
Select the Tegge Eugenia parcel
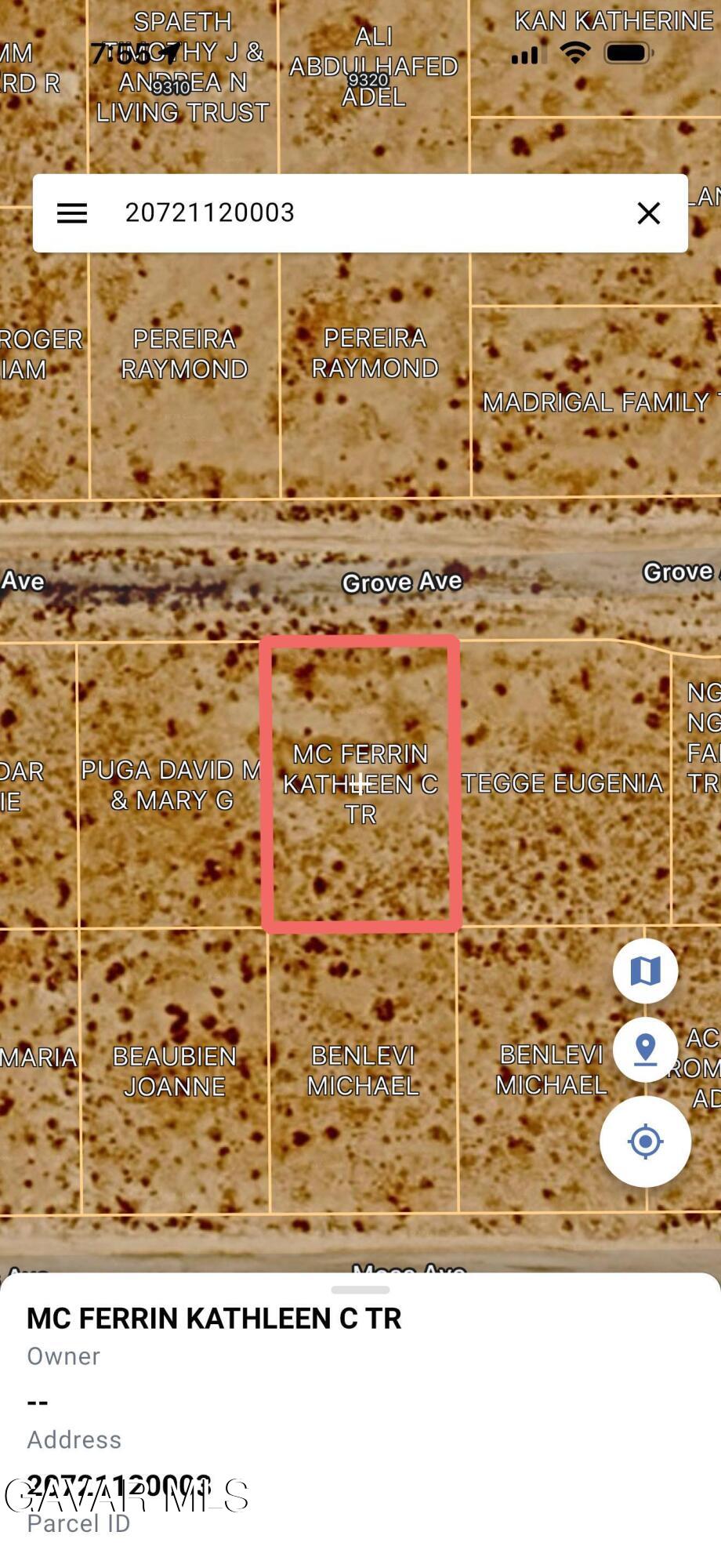(x=563, y=784)
